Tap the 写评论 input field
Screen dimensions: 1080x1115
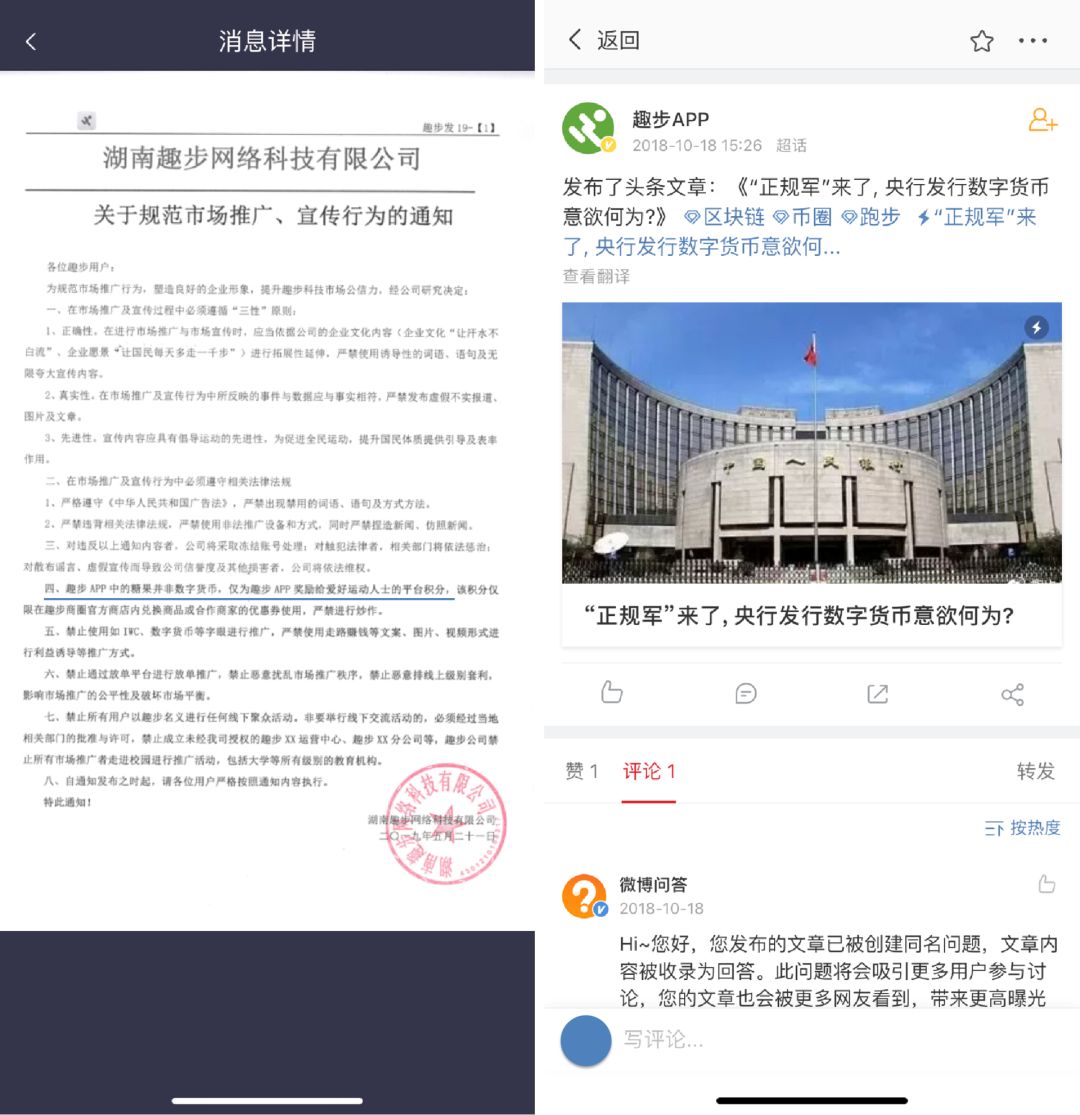coord(800,1040)
